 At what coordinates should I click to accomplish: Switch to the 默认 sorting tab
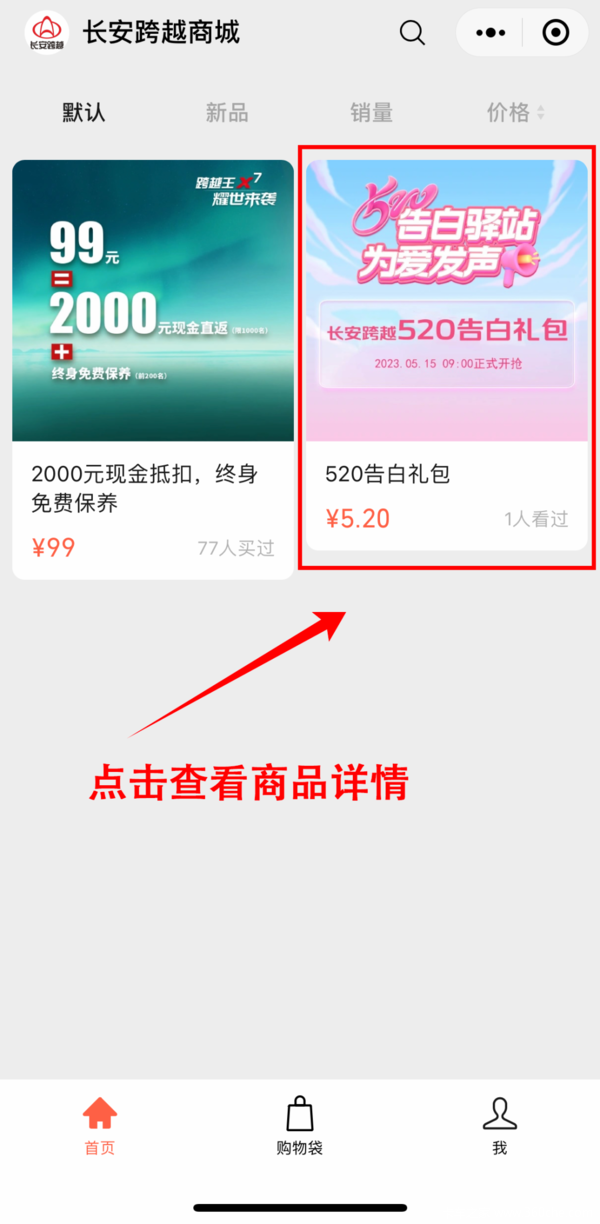[84, 113]
